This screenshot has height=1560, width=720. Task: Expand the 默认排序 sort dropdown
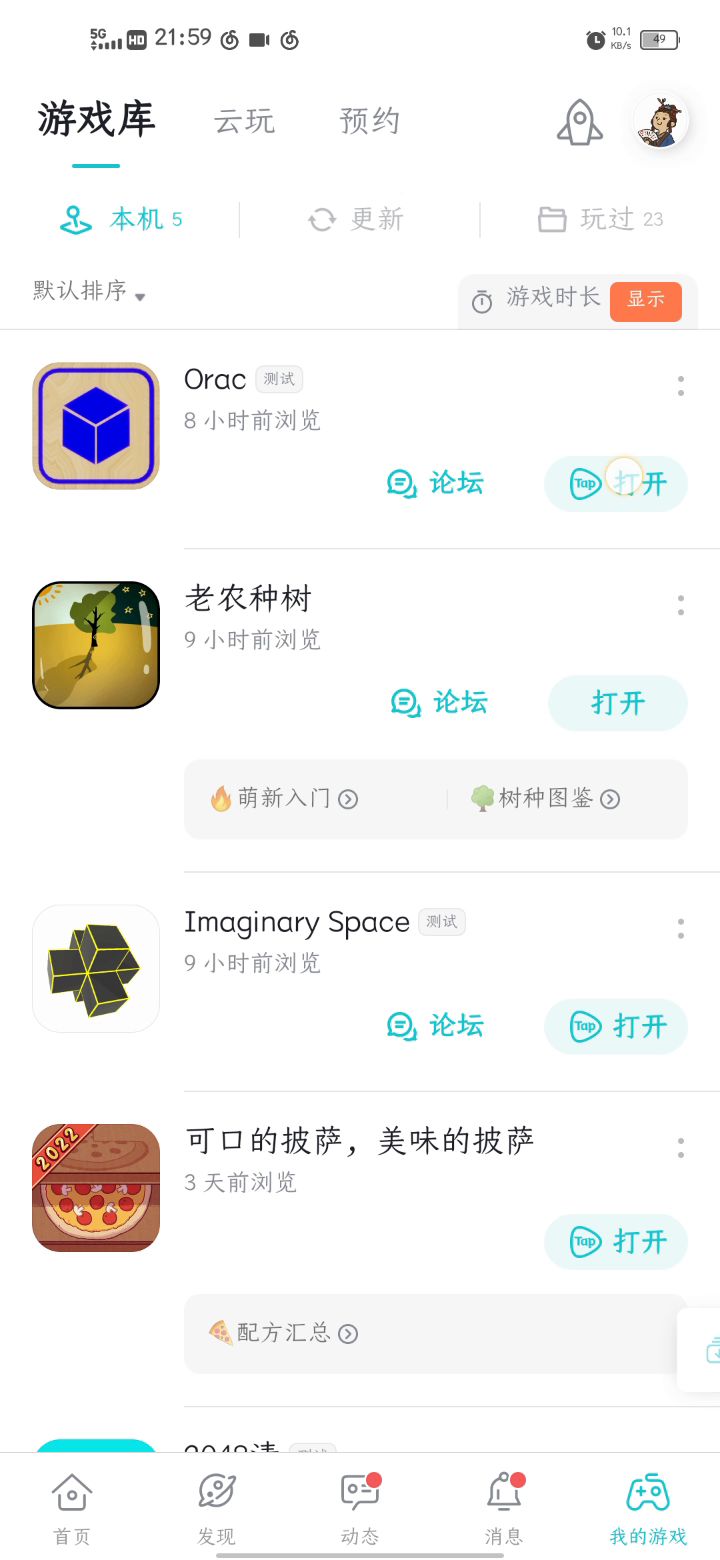[x=89, y=292]
